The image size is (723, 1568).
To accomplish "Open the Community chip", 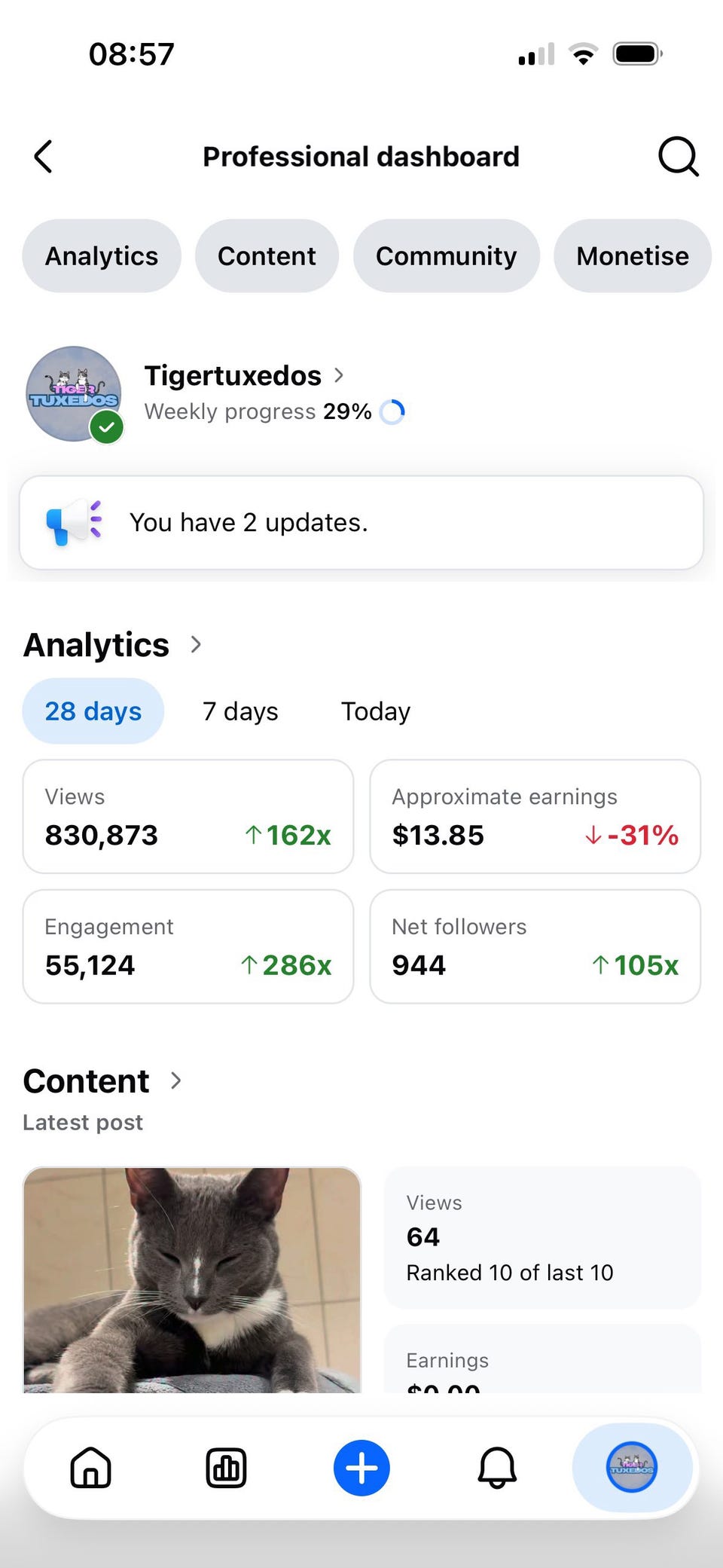I will point(447,256).
